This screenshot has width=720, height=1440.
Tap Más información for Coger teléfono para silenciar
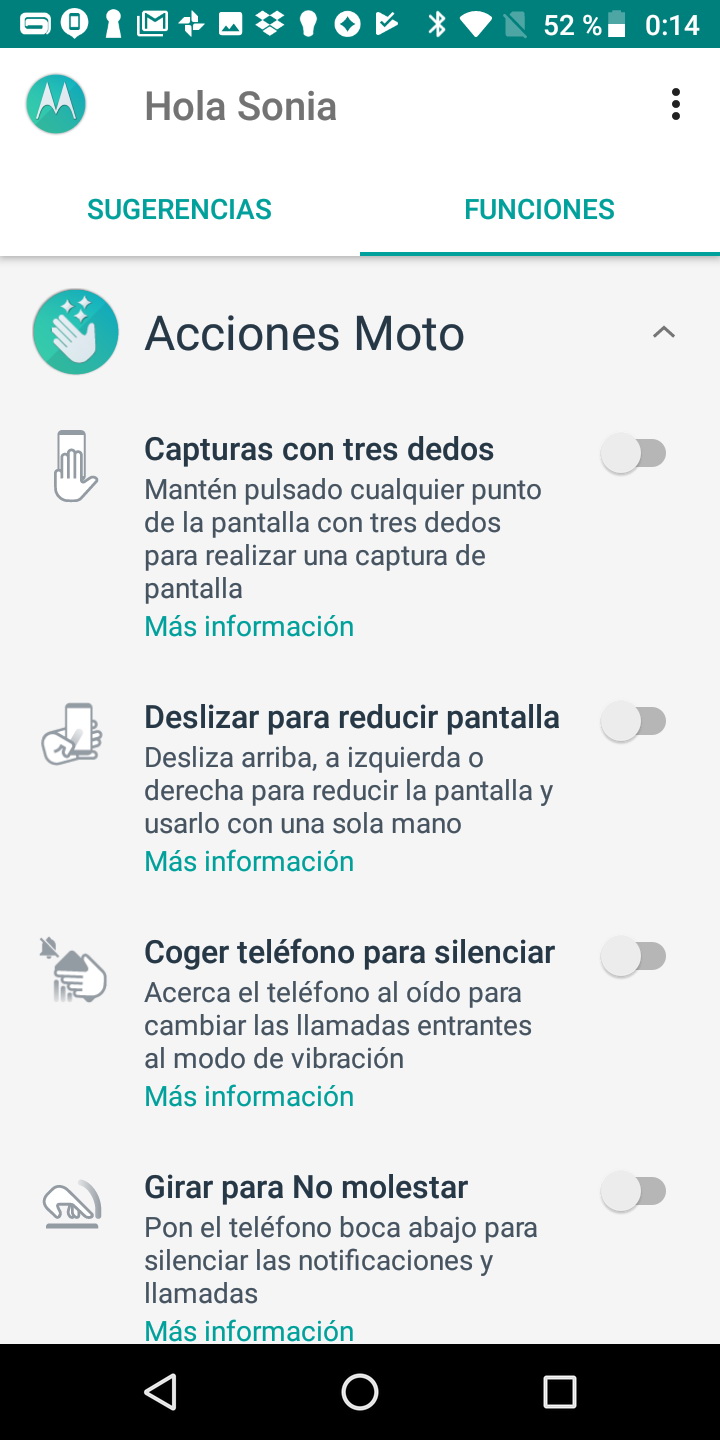click(249, 1097)
